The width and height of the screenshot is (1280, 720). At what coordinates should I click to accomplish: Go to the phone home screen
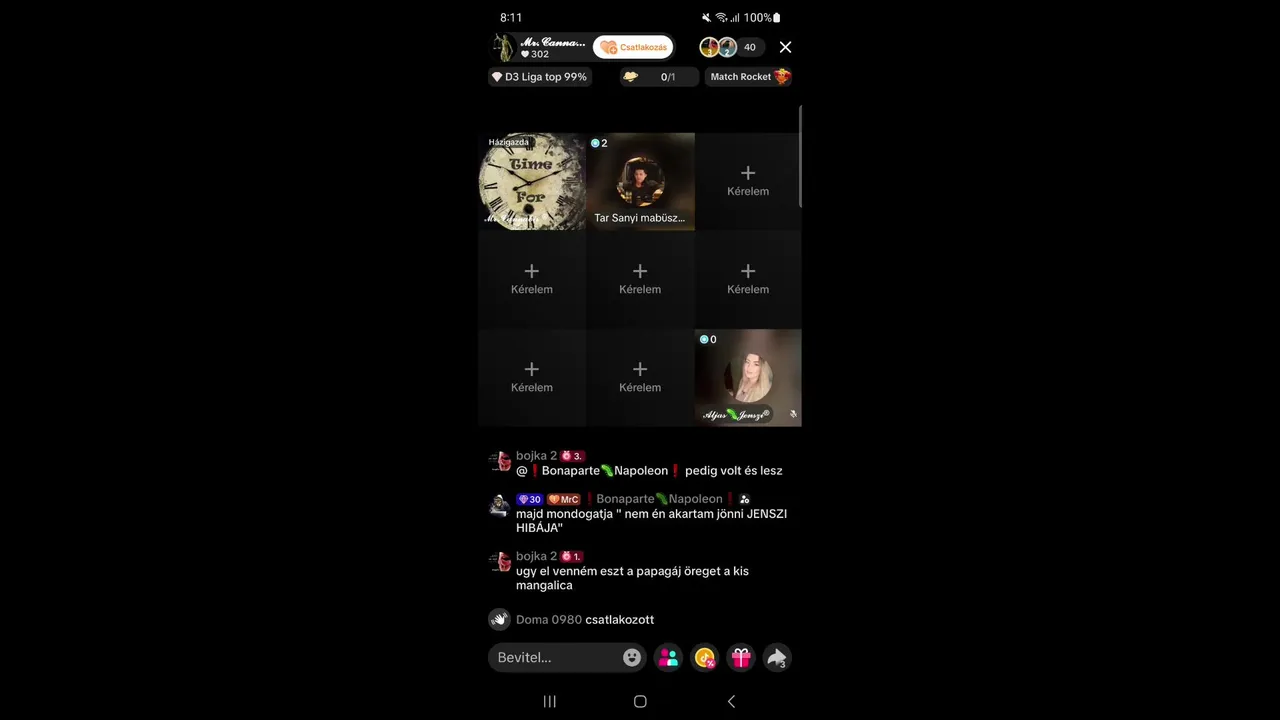640,701
